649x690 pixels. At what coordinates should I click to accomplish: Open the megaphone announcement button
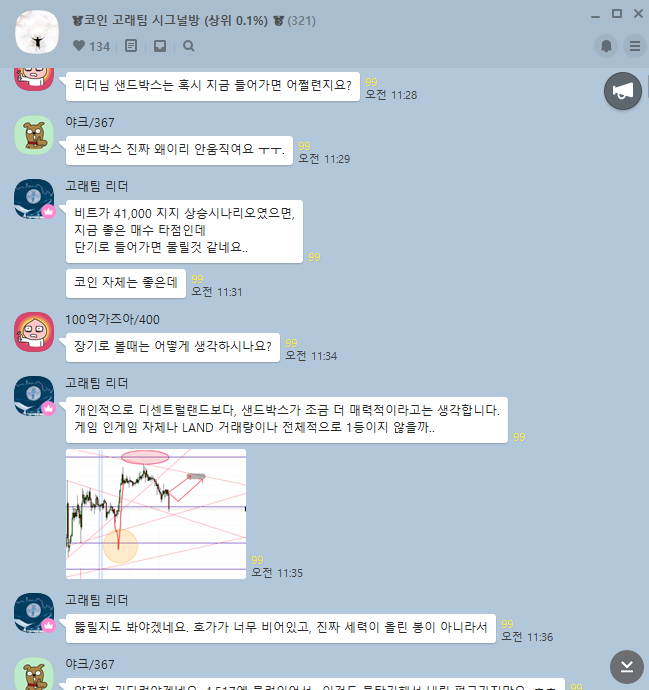pos(622,92)
